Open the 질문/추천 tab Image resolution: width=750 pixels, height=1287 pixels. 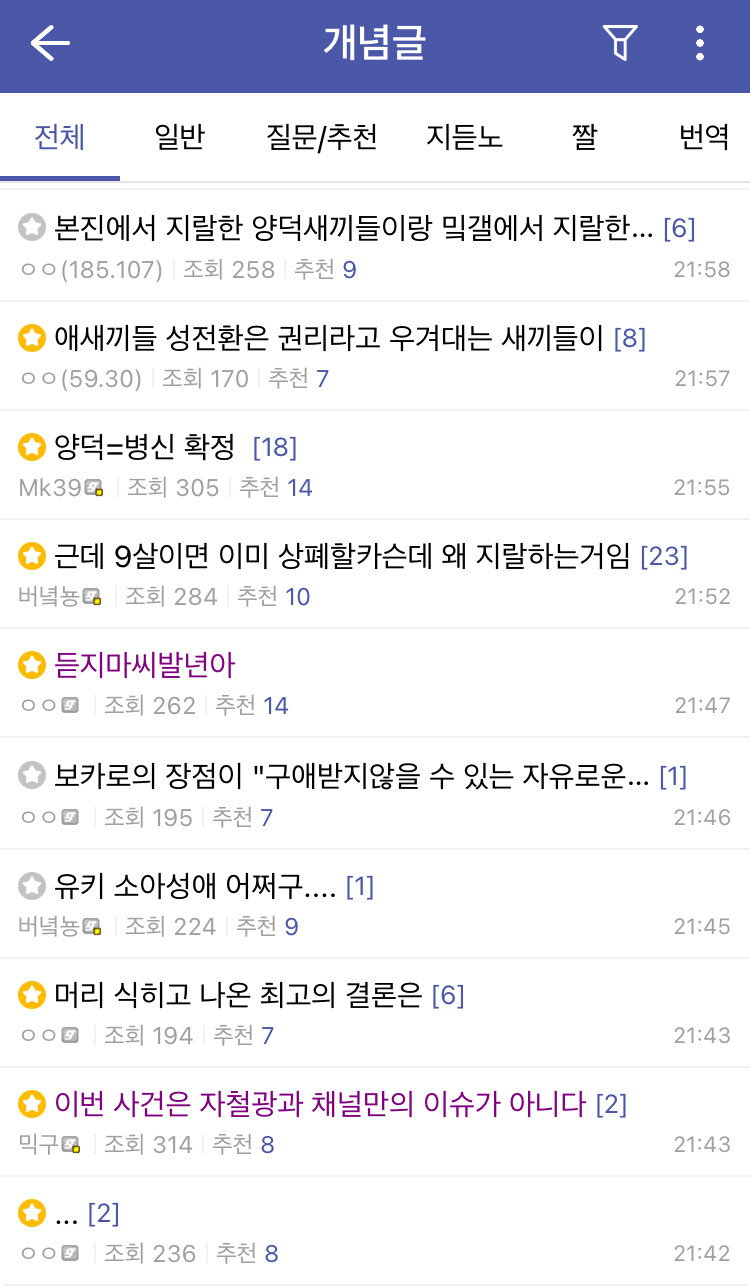[x=320, y=137]
